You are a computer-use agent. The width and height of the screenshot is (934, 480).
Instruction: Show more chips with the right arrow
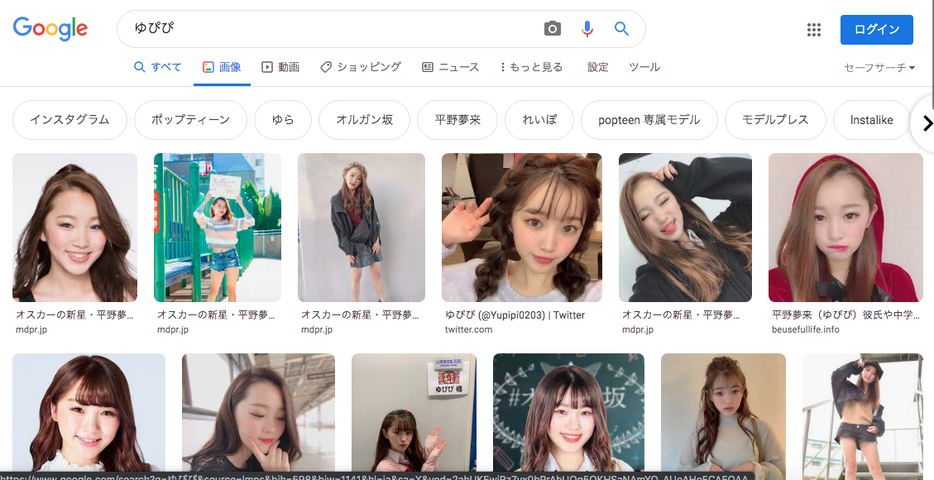926,123
